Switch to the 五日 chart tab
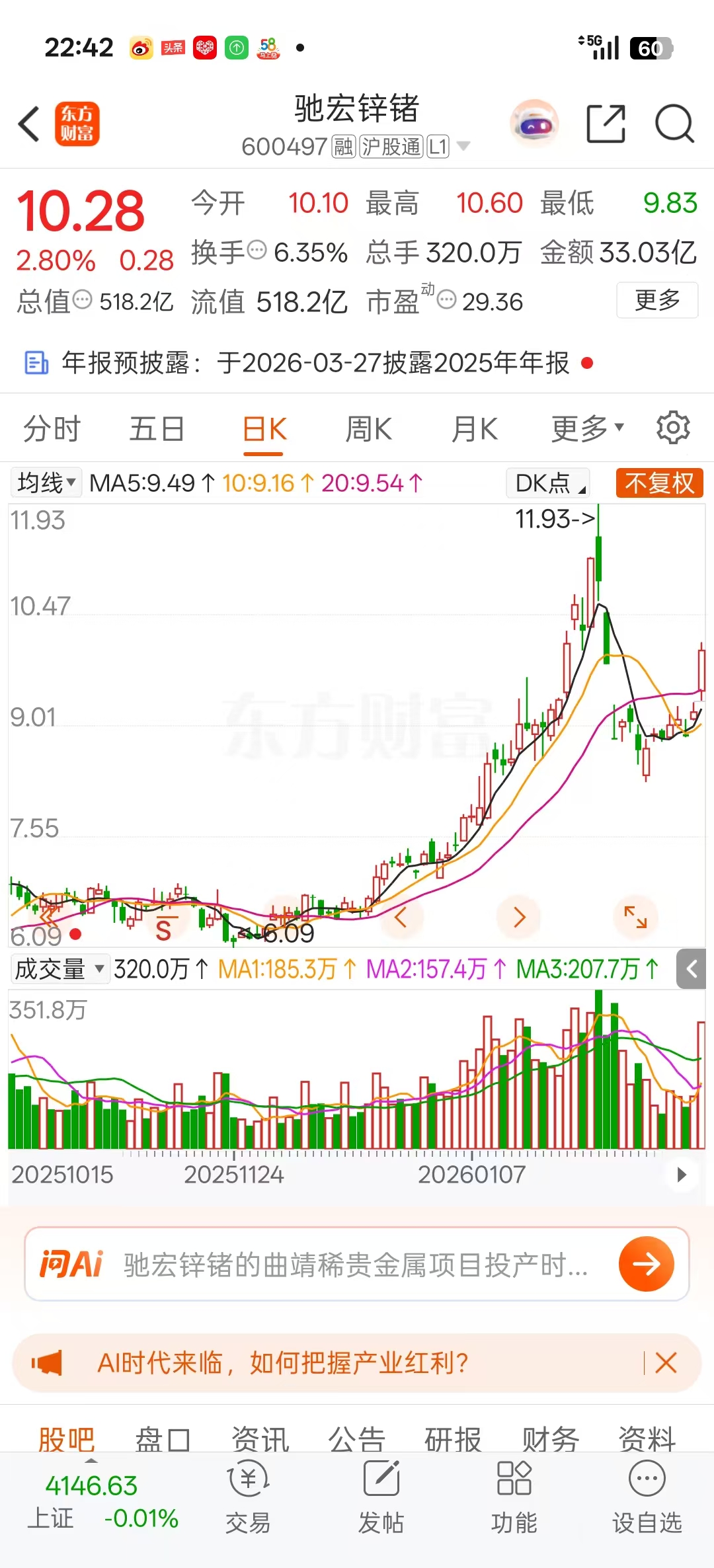The height and width of the screenshot is (1568, 714). click(x=157, y=429)
